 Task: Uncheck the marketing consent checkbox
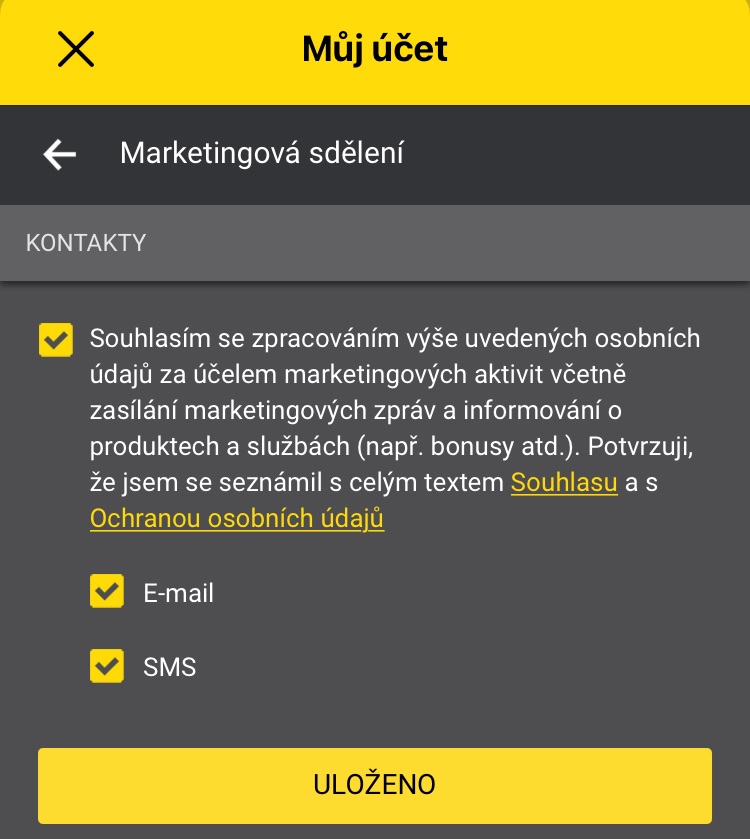coord(56,339)
